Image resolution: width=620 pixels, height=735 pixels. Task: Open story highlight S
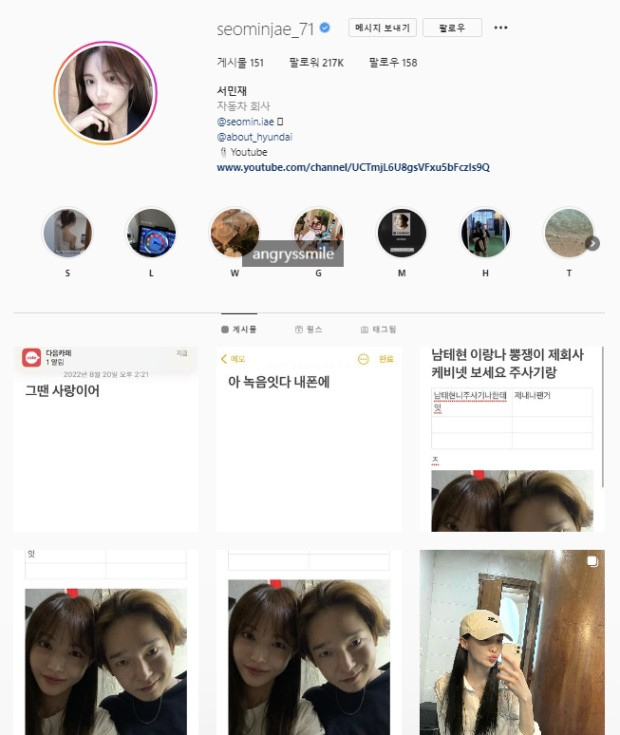[68, 234]
